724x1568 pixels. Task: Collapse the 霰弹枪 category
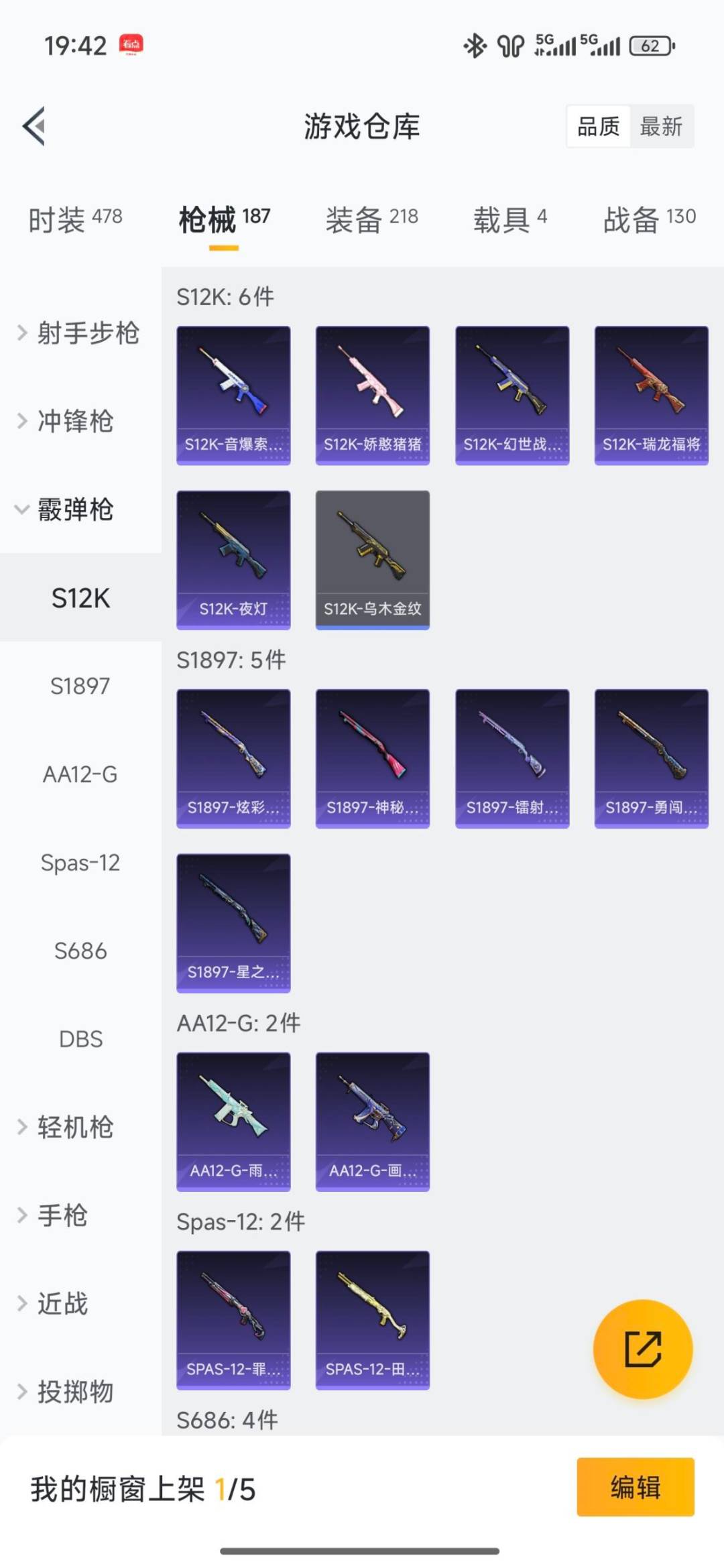click(74, 510)
